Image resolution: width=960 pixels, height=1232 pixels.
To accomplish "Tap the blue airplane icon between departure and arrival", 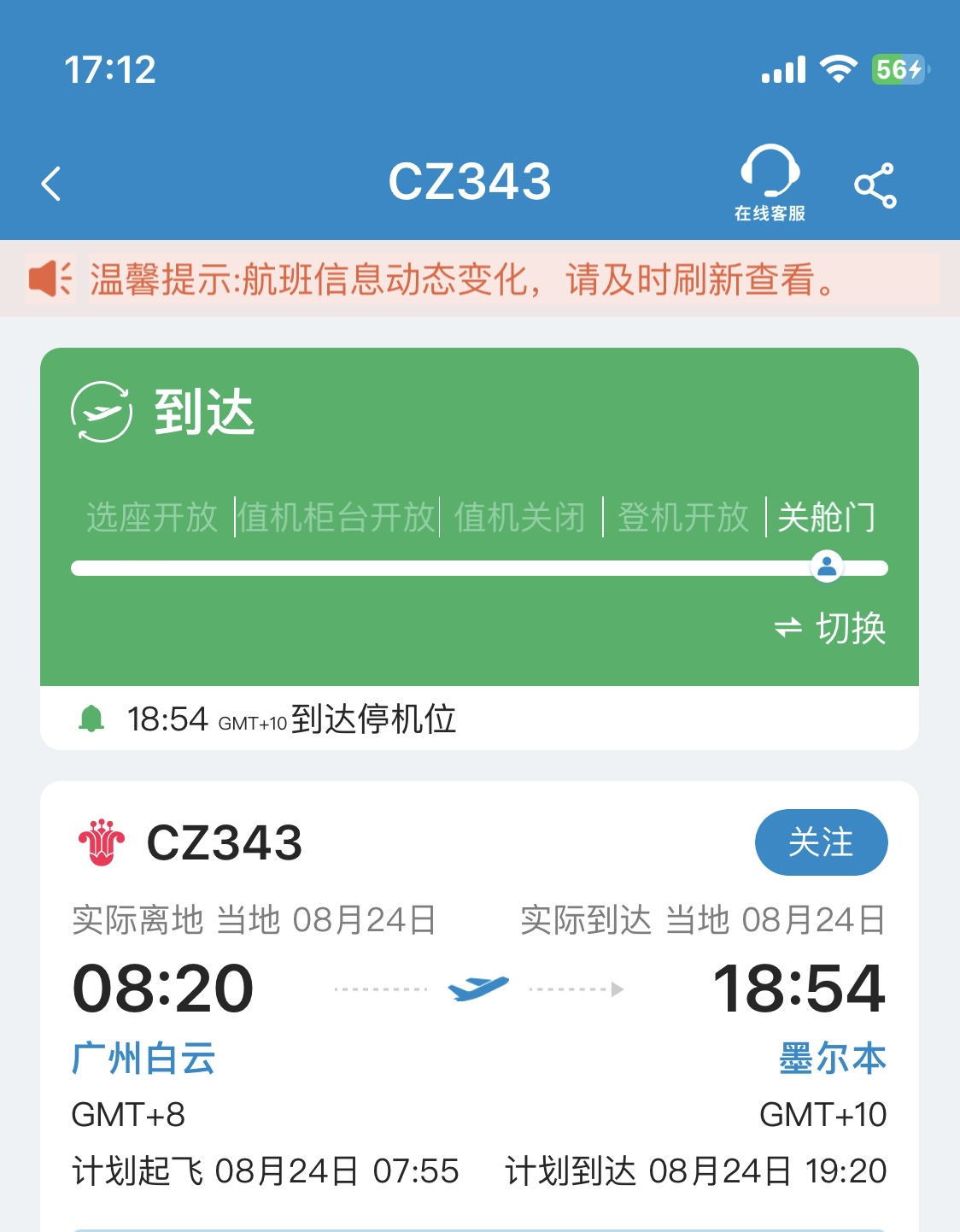I will pos(477,987).
